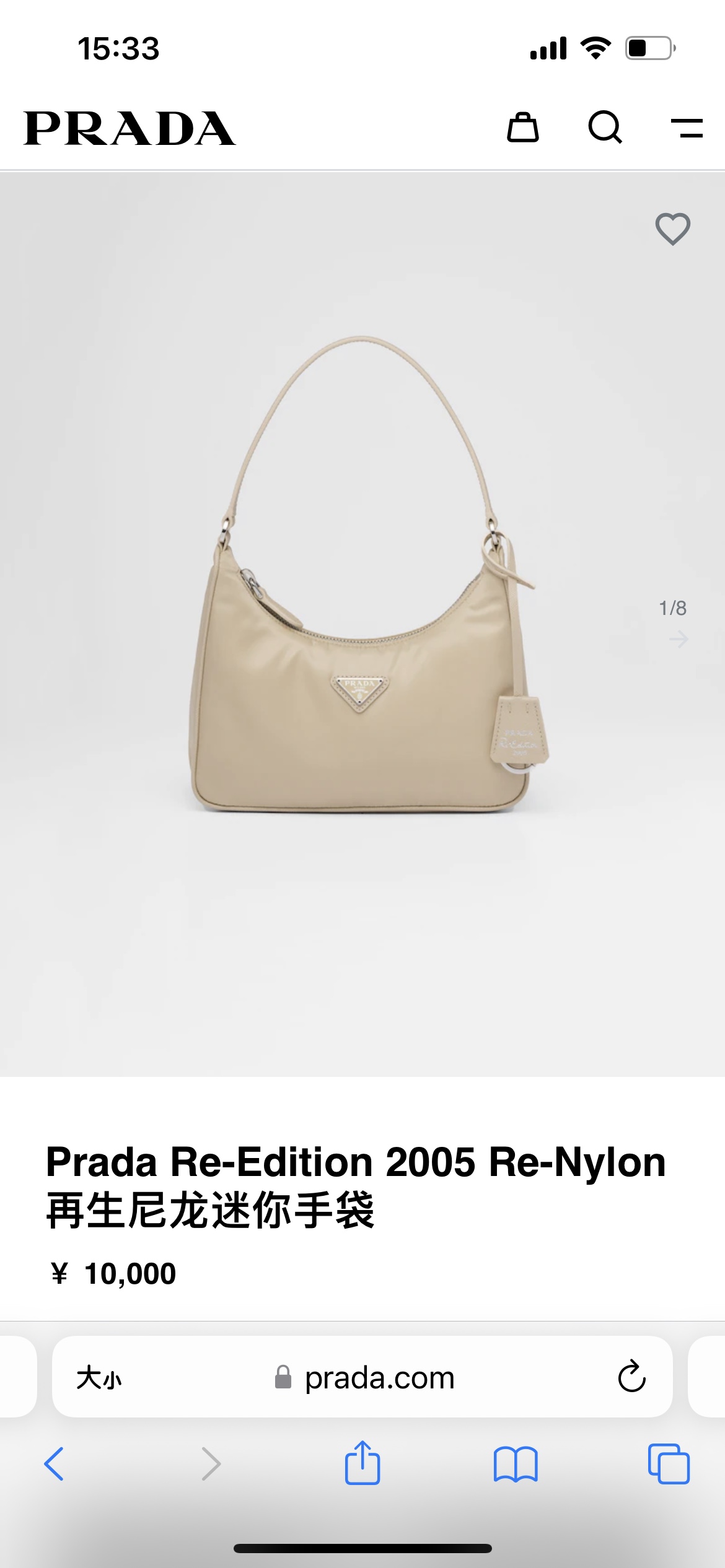725x1568 pixels.
Task: Show all open tabs
Action: click(669, 1464)
